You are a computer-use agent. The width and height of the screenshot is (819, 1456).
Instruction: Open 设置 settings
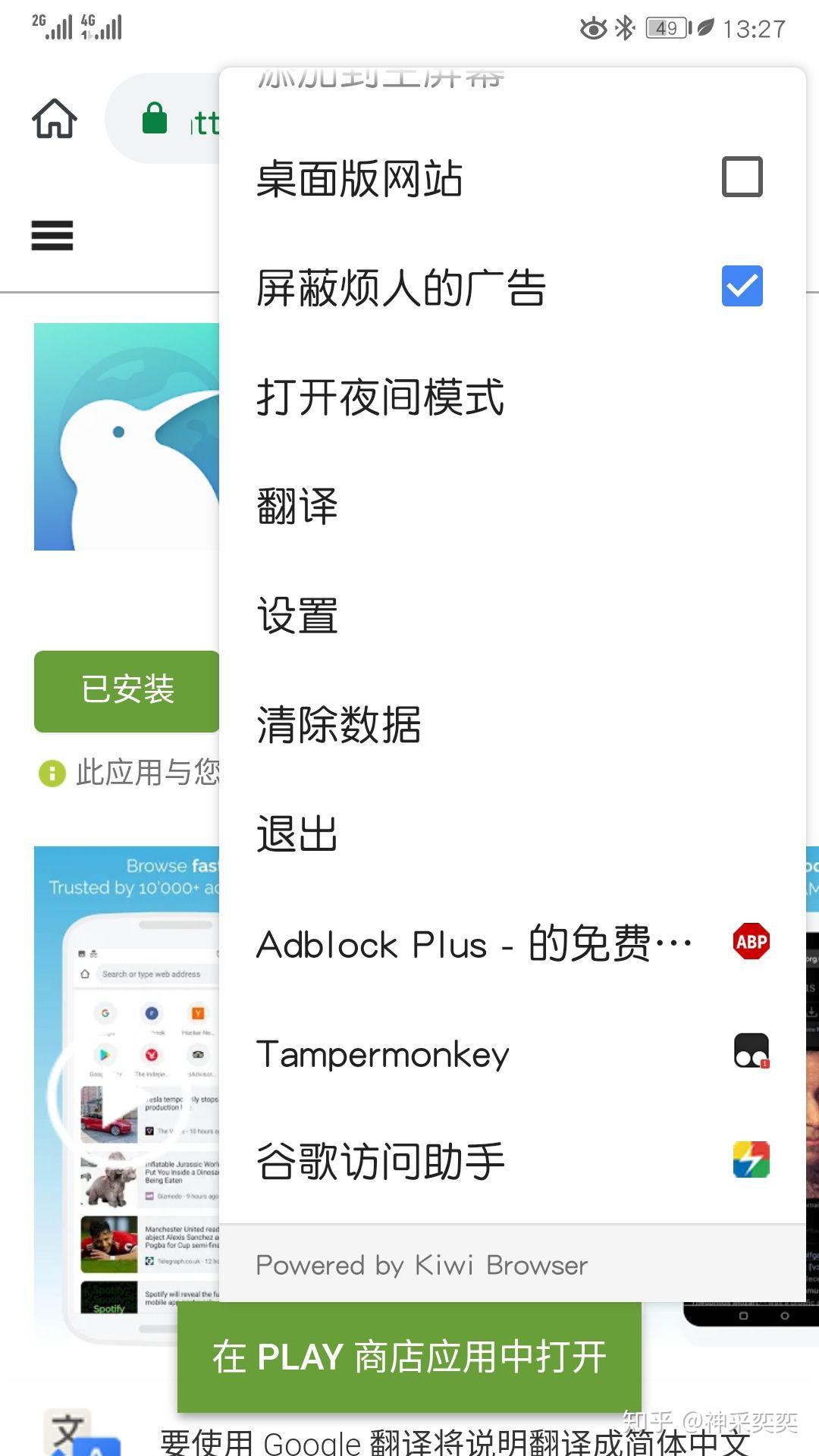pos(297,615)
